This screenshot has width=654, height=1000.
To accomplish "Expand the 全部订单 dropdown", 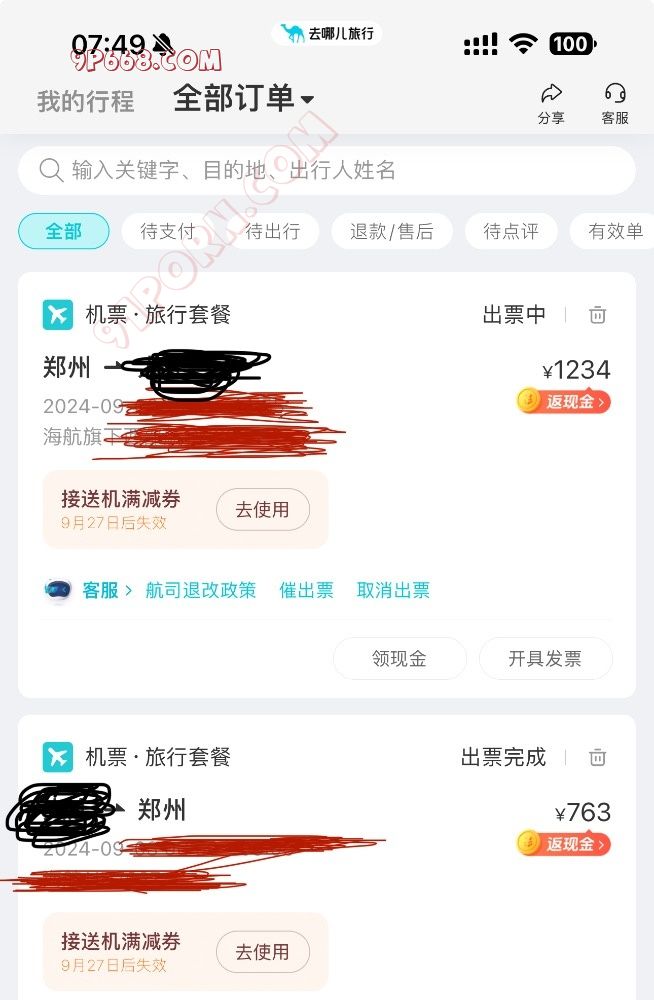I will coord(244,98).
